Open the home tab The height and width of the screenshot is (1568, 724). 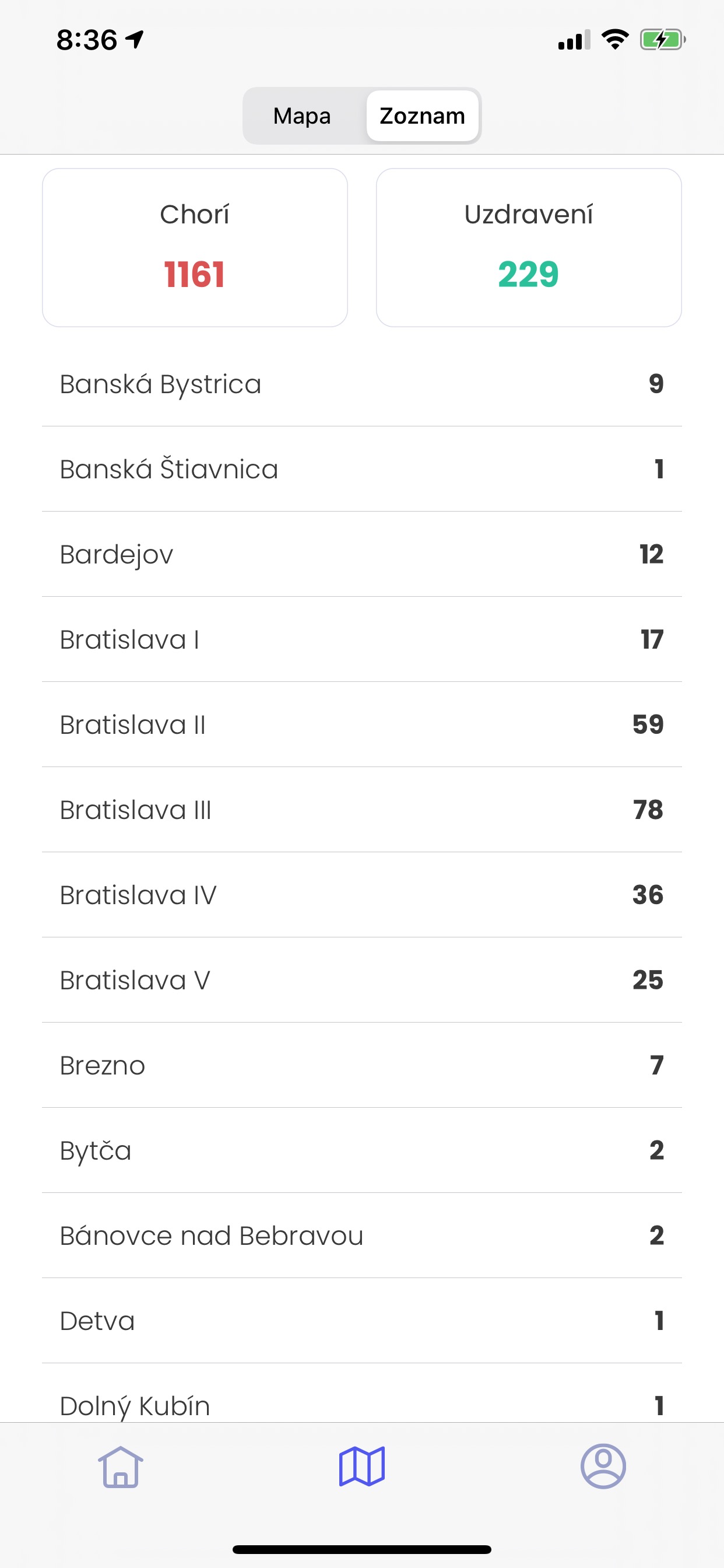click(x=121, y=1467)
